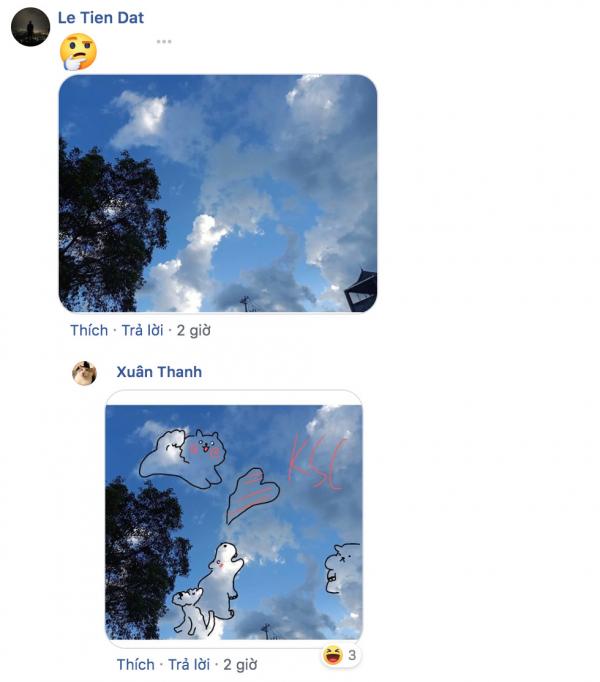
Task: Tap Xuân Thanh's avatar picture
Action: 84,373
